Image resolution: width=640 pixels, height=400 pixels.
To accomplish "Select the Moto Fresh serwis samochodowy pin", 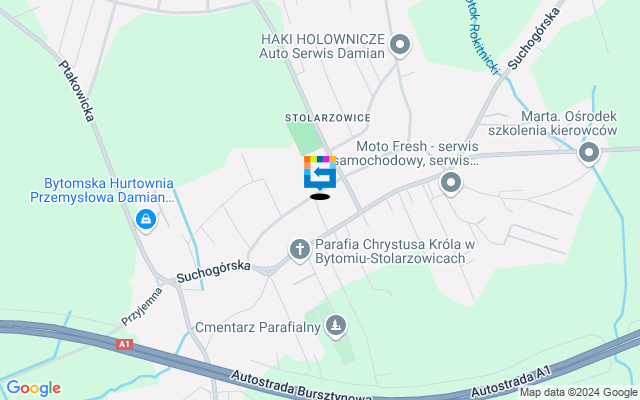I will (451, 182).
